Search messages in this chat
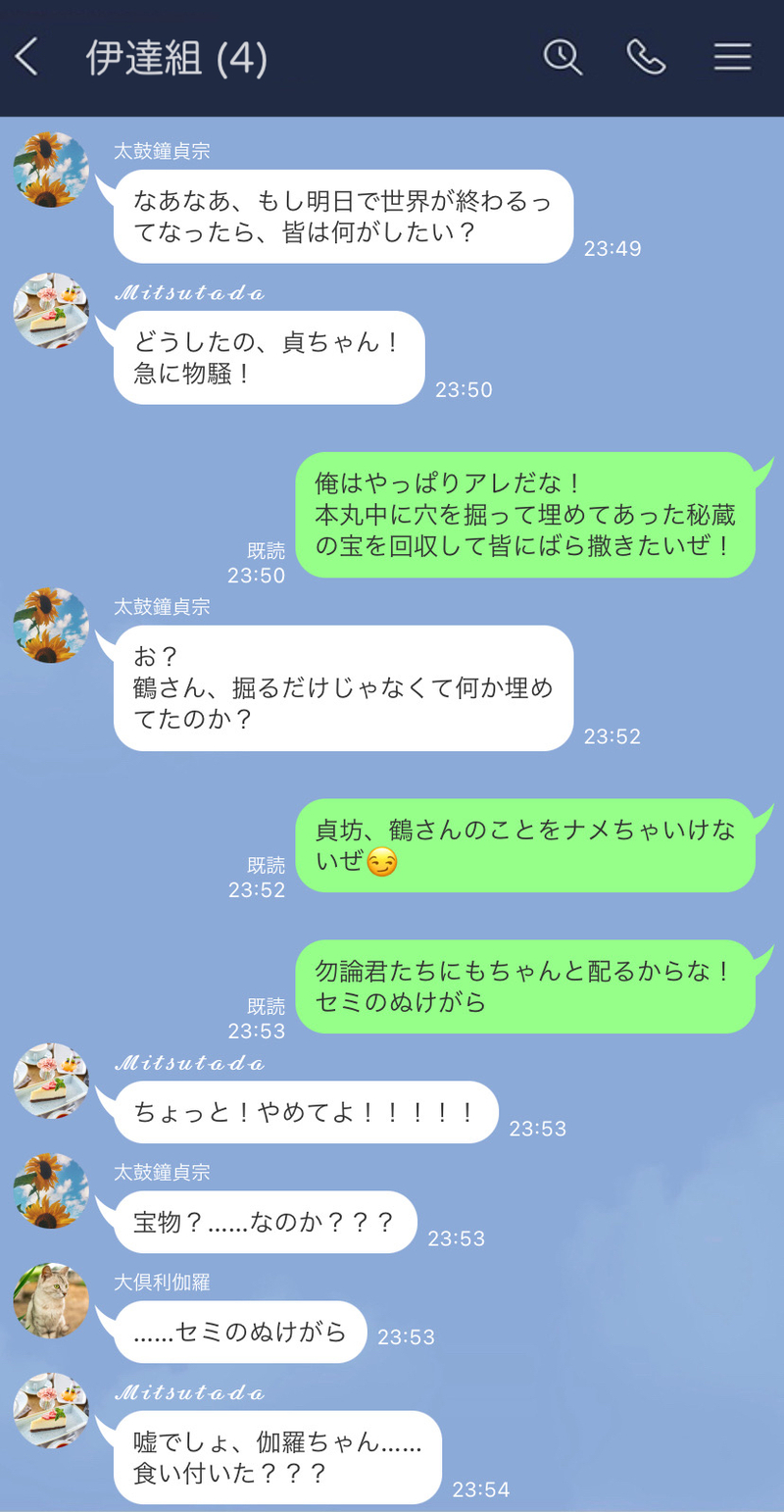 tap(563, 58)
